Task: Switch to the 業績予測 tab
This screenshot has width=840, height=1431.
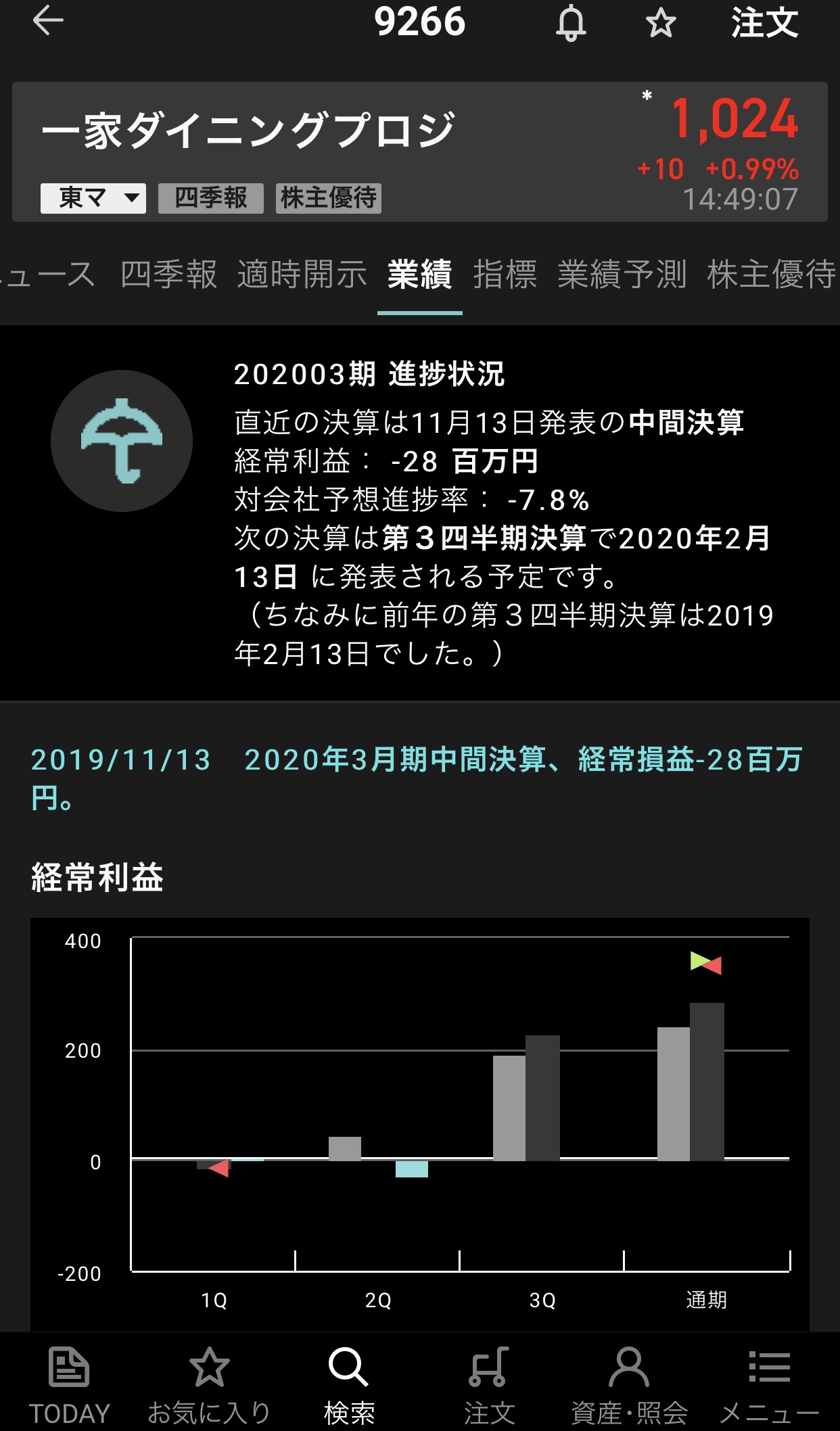Action: tap(622, 275)
